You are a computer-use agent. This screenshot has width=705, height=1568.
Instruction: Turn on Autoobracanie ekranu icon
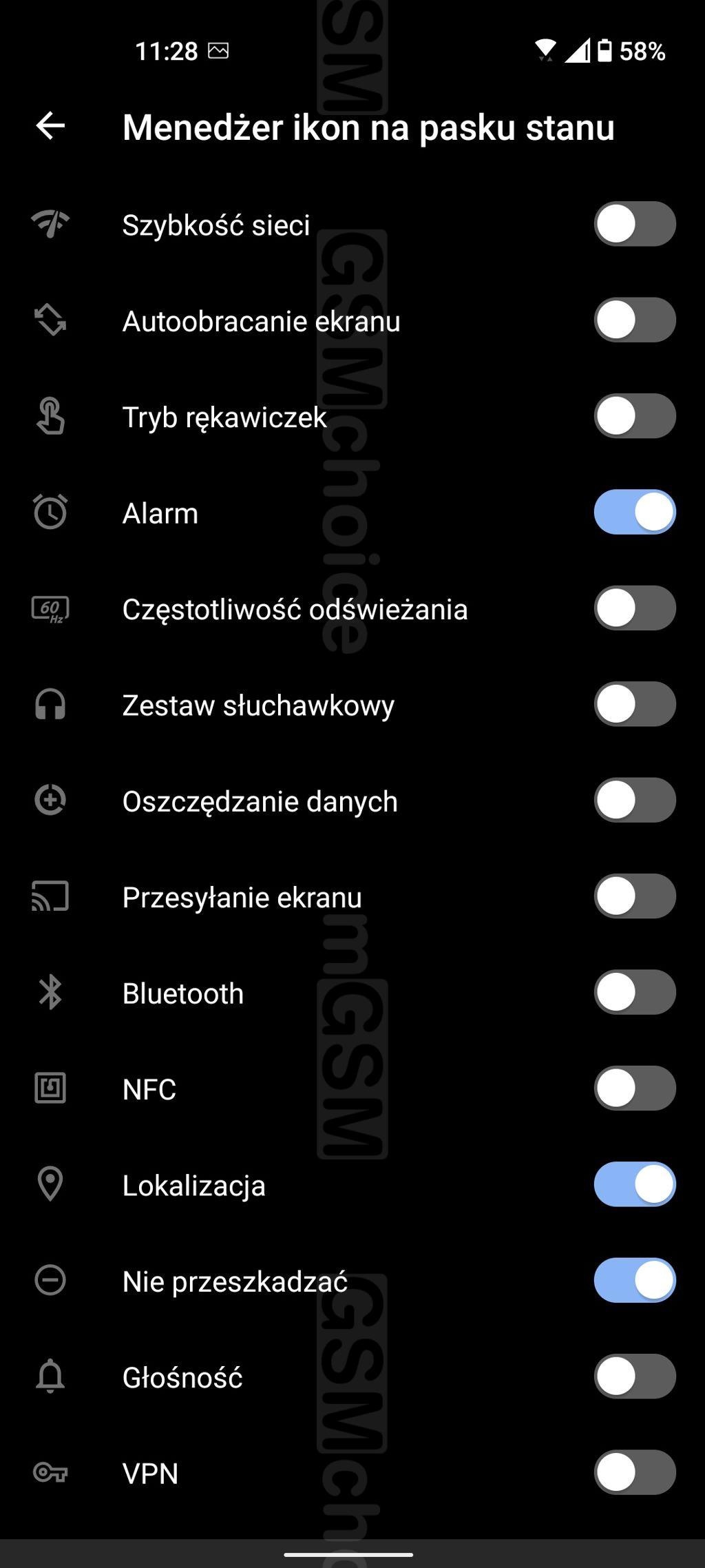[635, 320]
